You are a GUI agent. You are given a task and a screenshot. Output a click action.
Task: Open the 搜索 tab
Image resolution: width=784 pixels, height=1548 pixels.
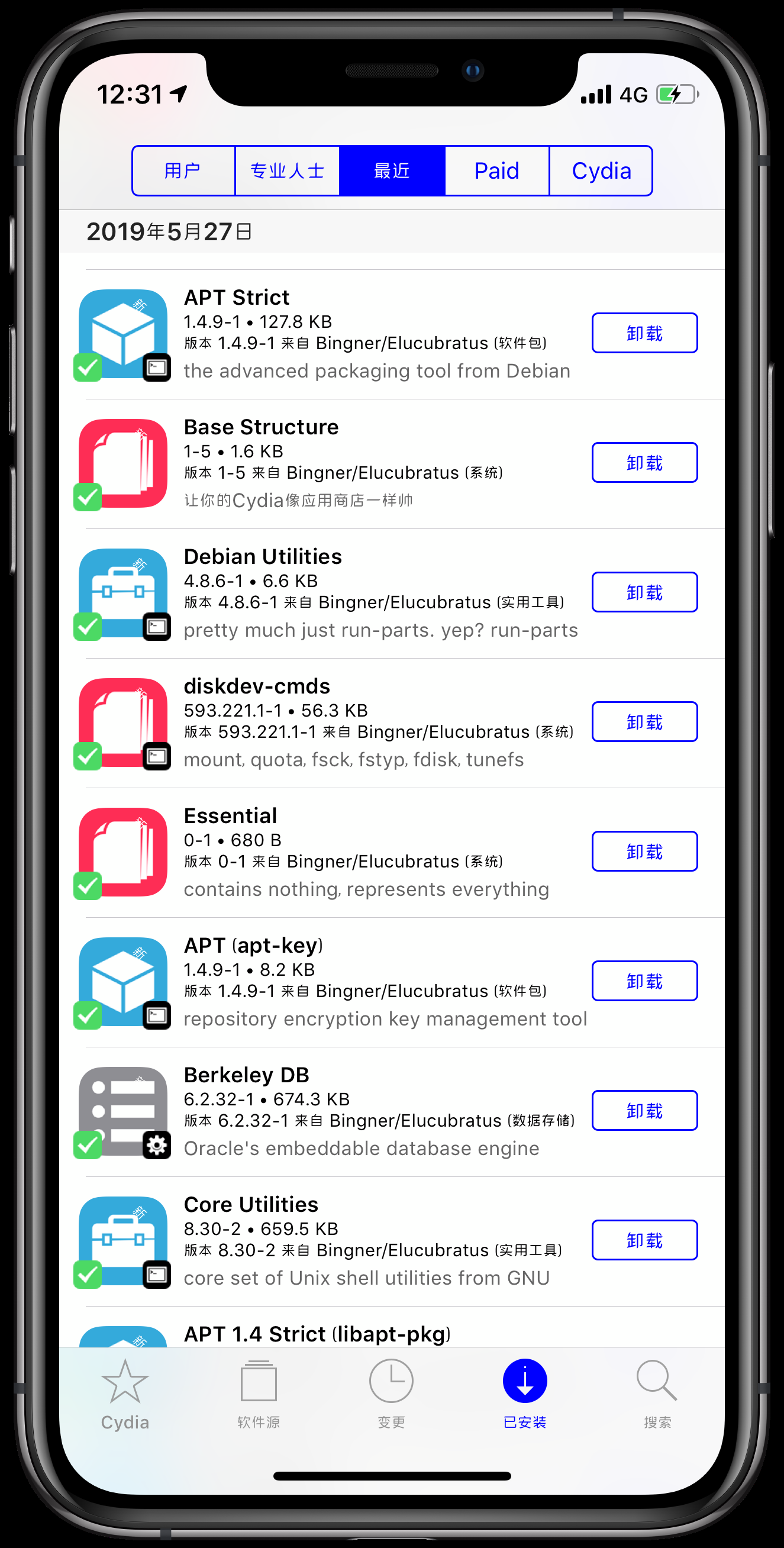pos(657,1394)
